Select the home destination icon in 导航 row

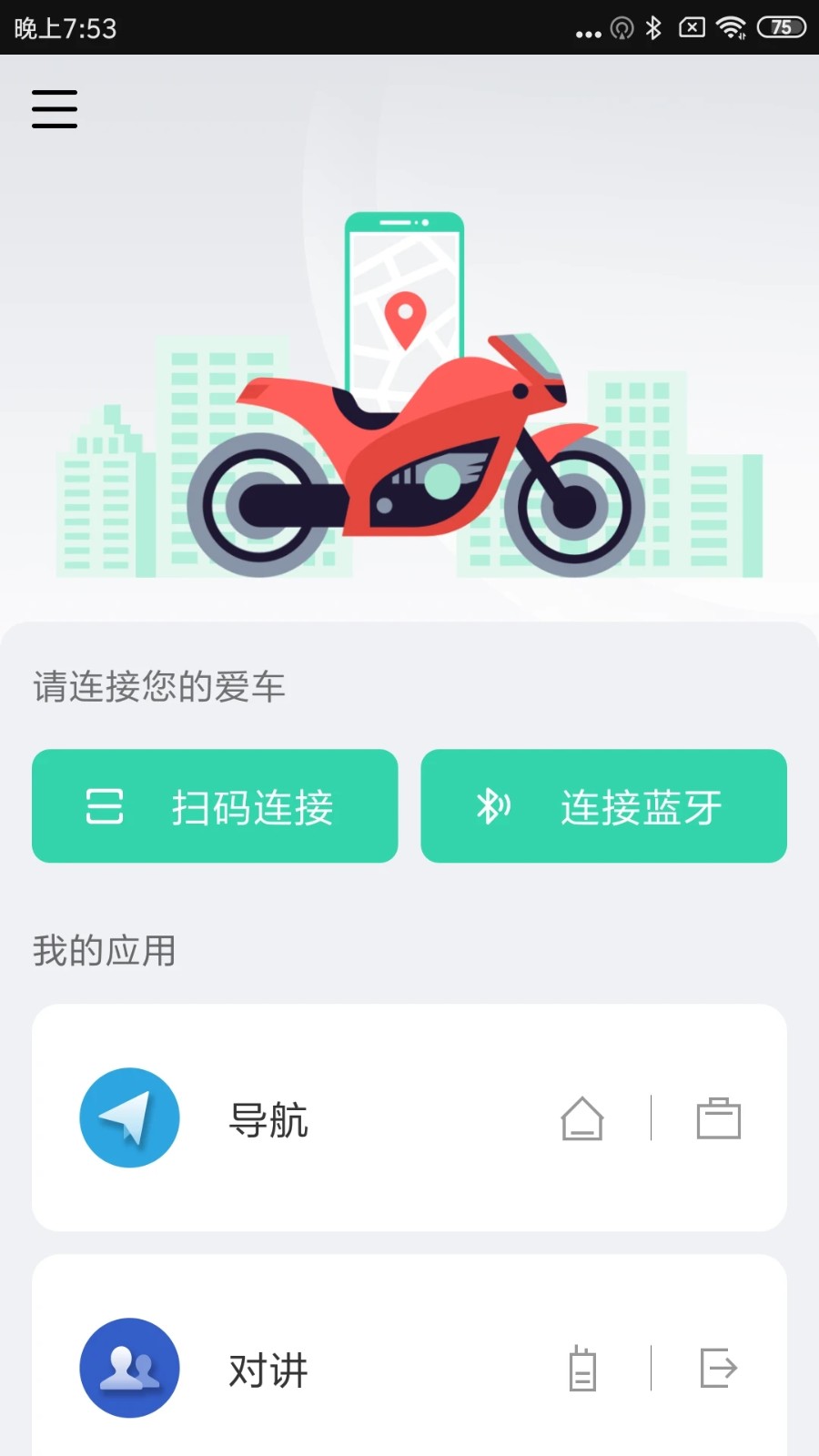point(582,1119)
